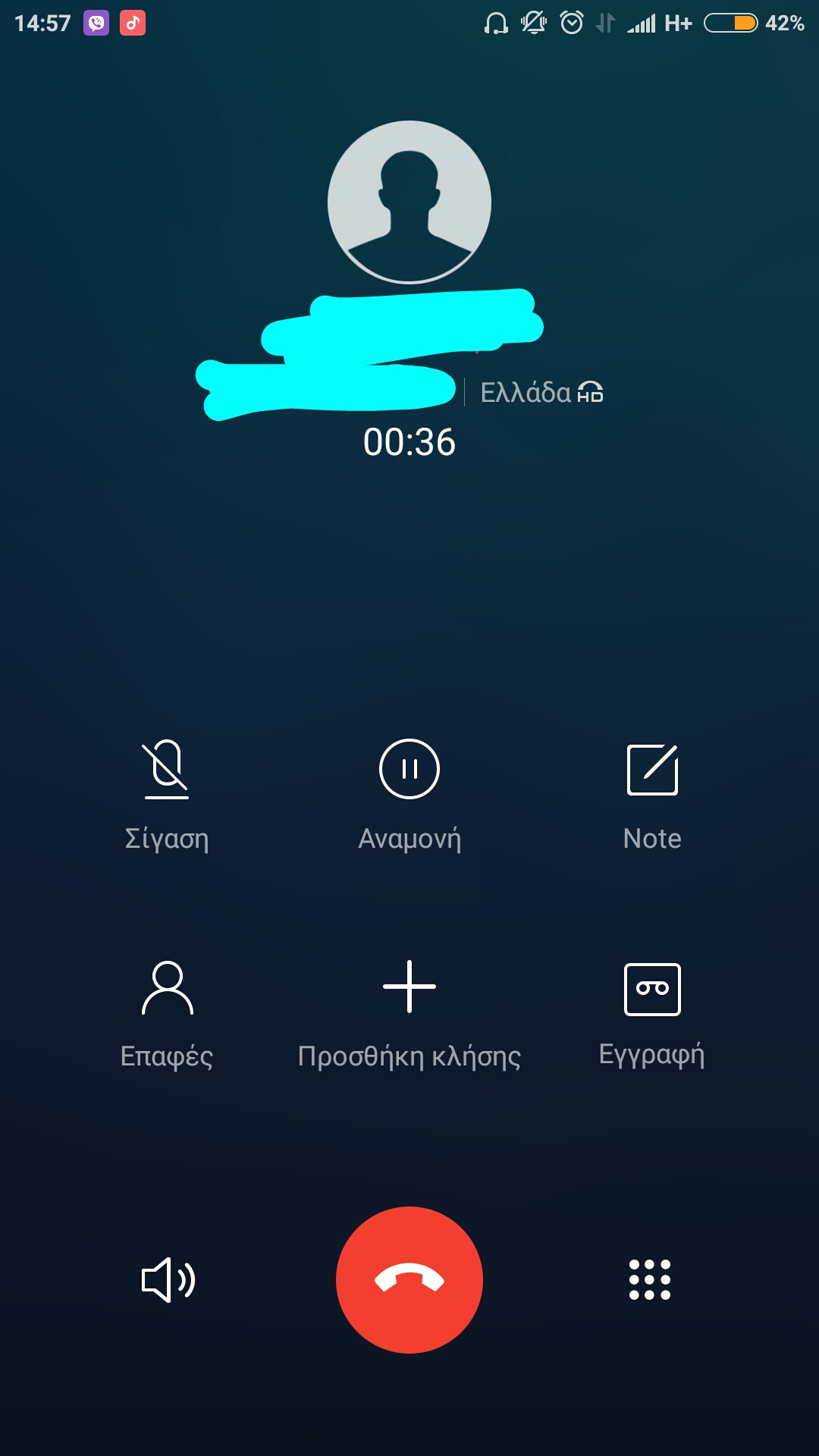This screenshot has width=819, height=1456.
Task: End the call with the red button
Action: click(409, 1280)
